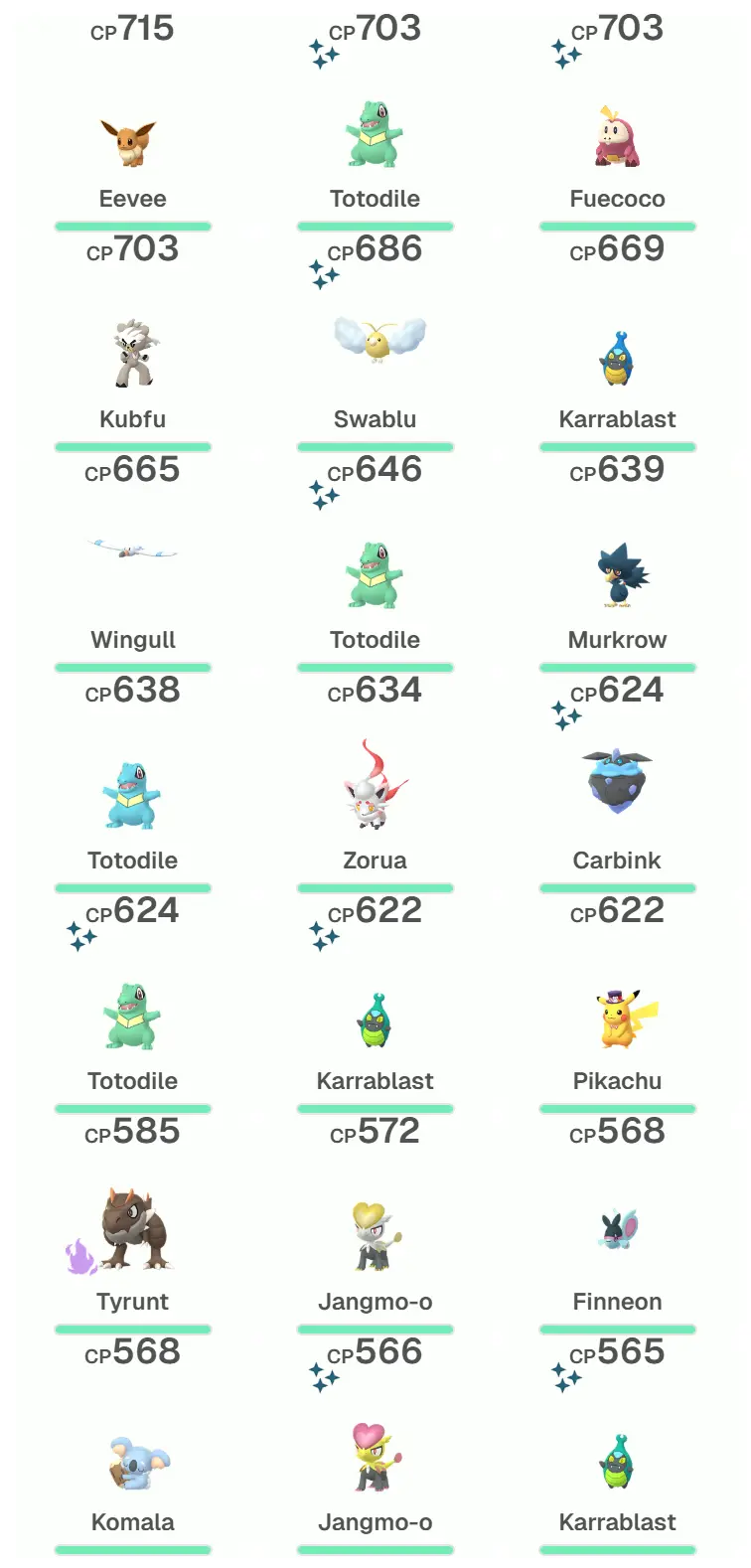Open the Pikachu wearing a hat
751x1568 pixels.
pyautogui.click(x=617, y=1019)
